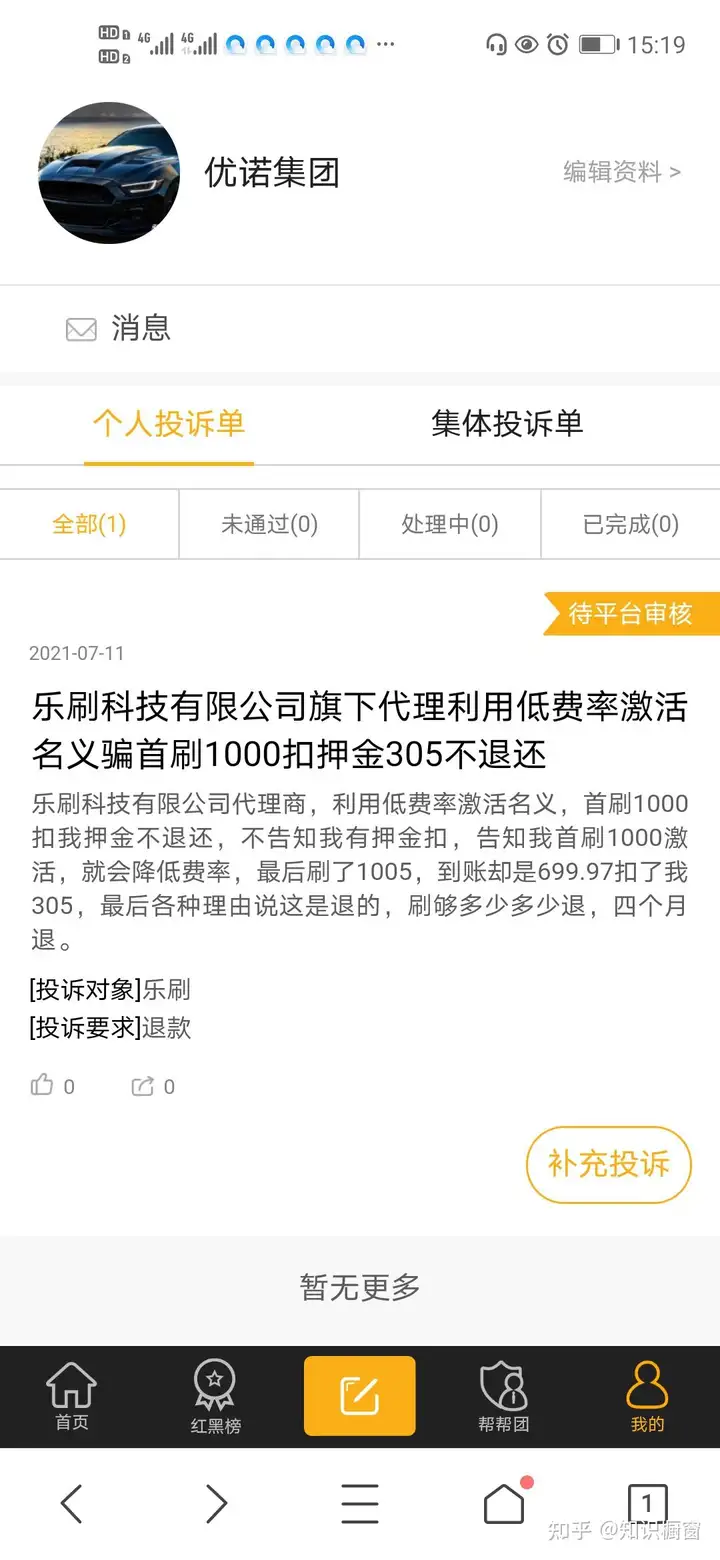
Task: Switch to 集体投诉单 tab
Action: pyautogui.click(x=506, y=423)
